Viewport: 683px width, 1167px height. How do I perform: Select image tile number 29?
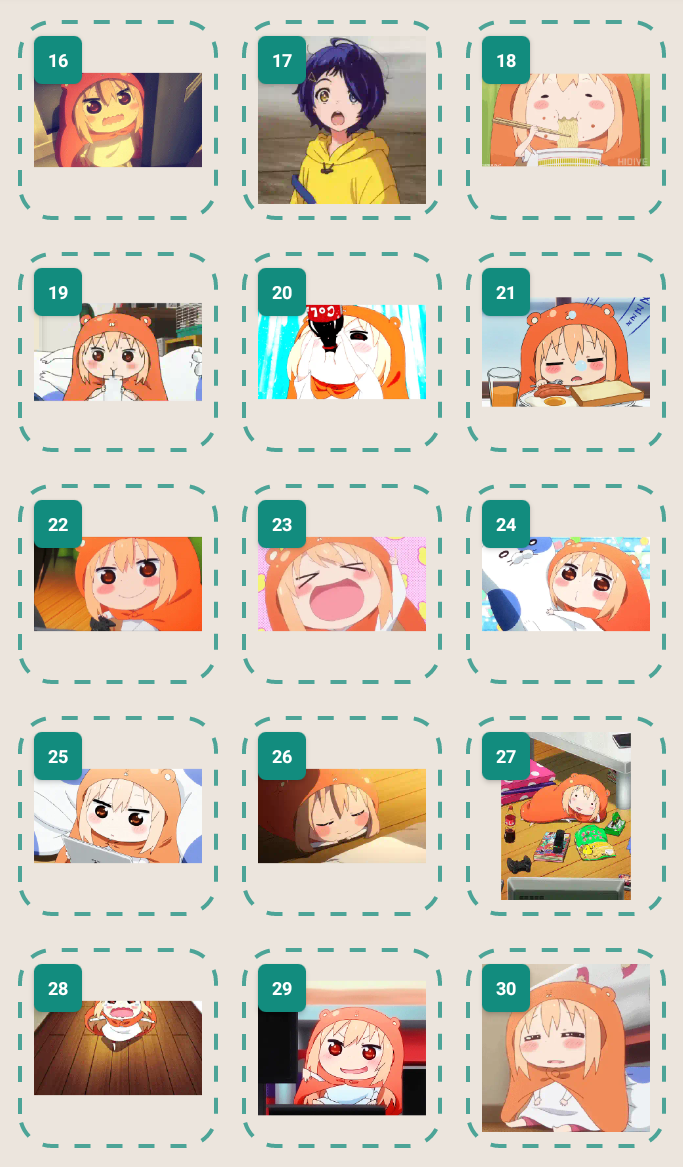342,1048
